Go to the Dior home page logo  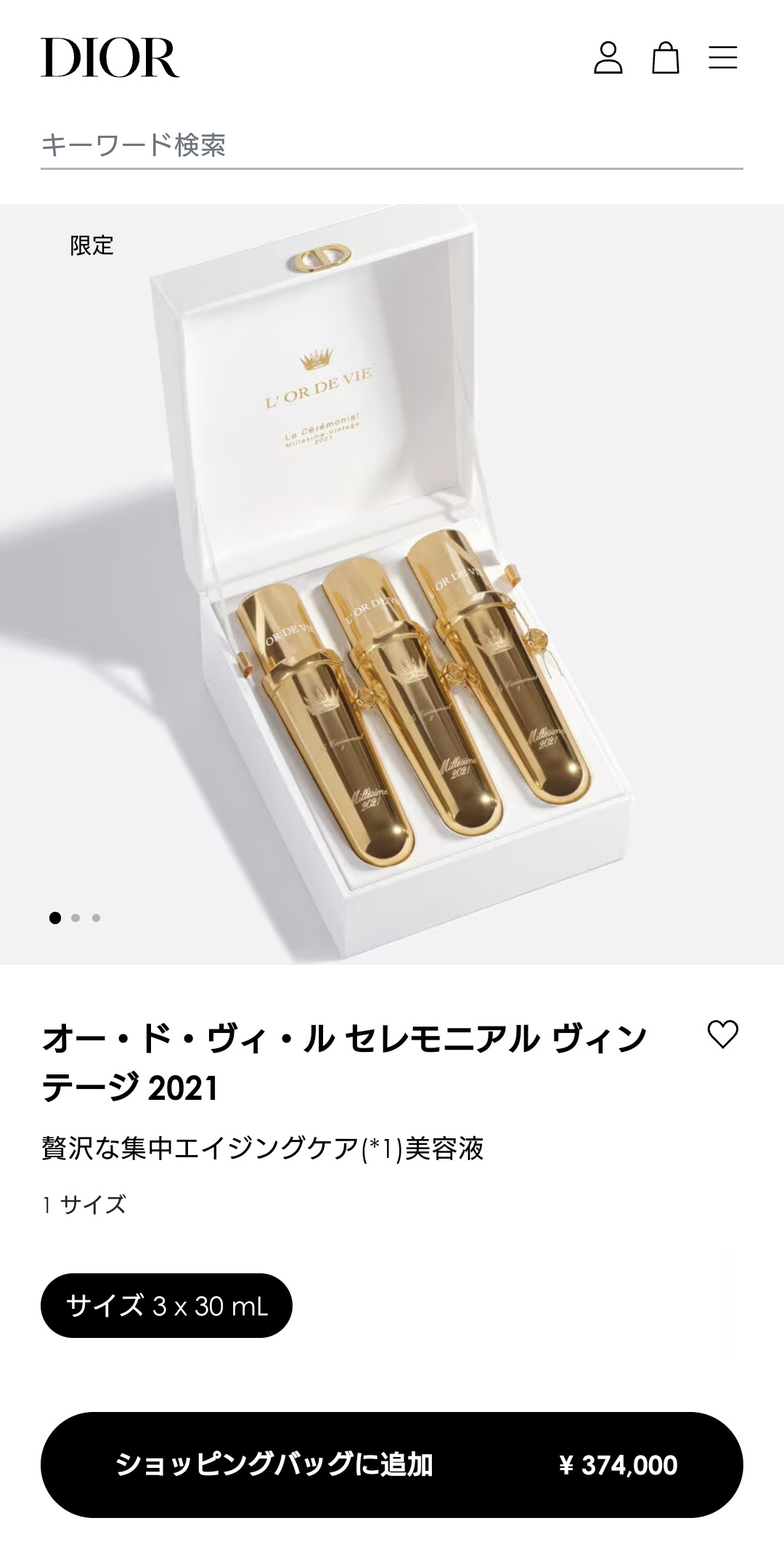(110, 58)
